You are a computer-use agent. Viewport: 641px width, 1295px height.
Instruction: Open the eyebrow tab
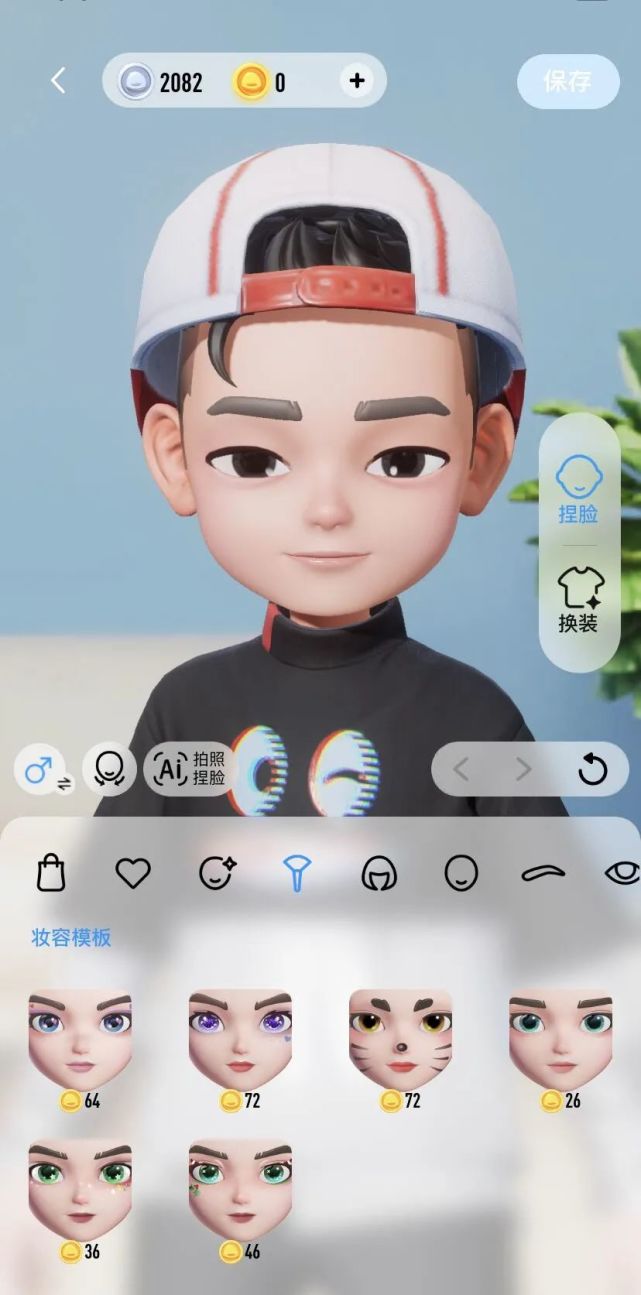(543, 873)
